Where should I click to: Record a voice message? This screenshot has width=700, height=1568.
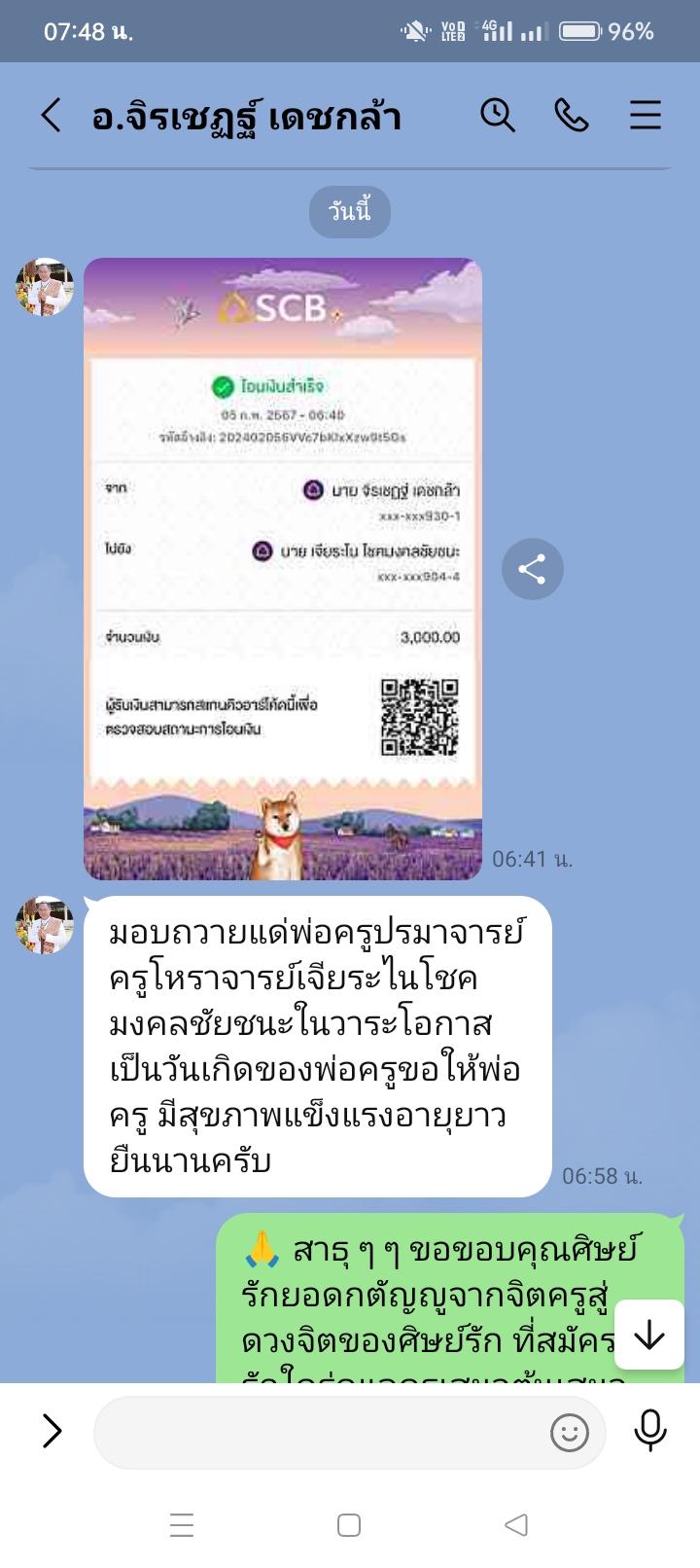(x=649, y=1431)
